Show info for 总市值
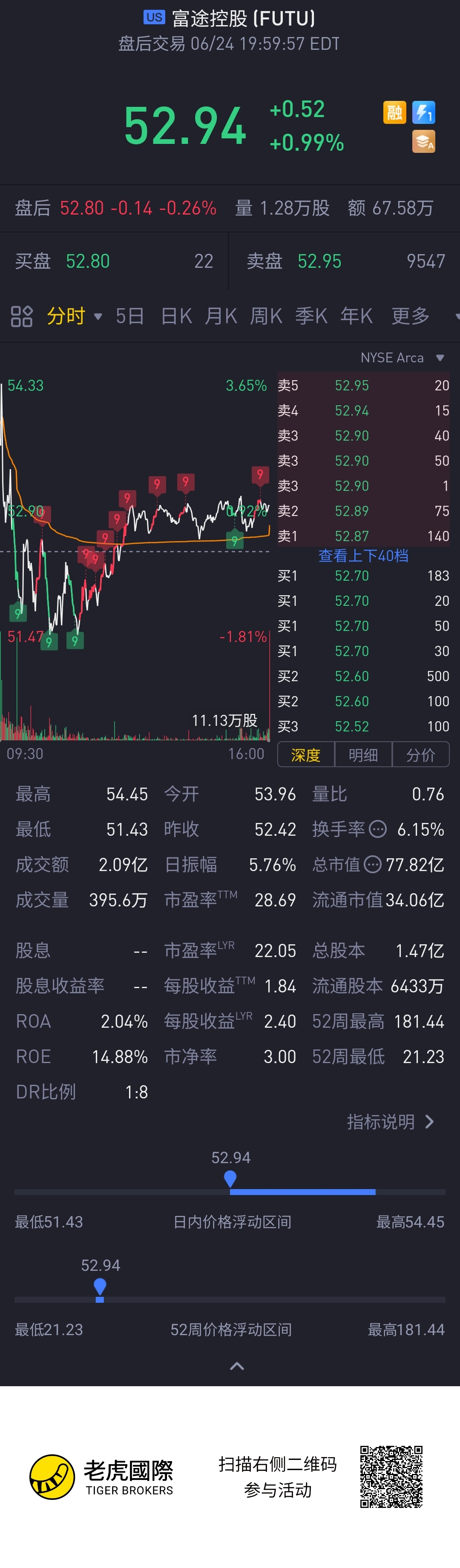The height and width of the screenshot is (1568, 460). pyautogui.click(x=372, y=864)
